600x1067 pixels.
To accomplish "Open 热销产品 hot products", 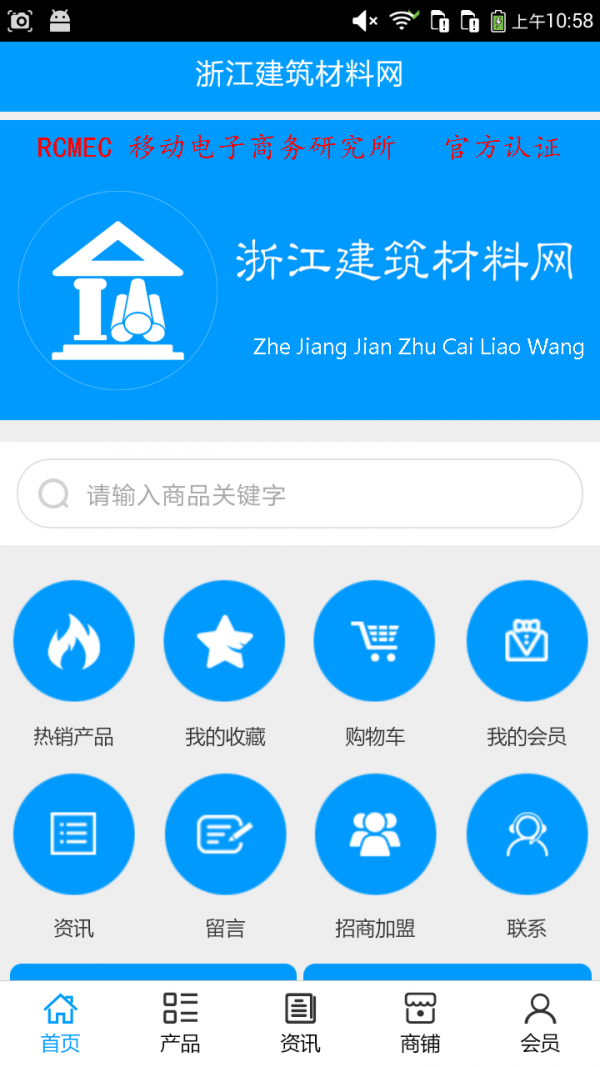I will (x=73, y=641).
